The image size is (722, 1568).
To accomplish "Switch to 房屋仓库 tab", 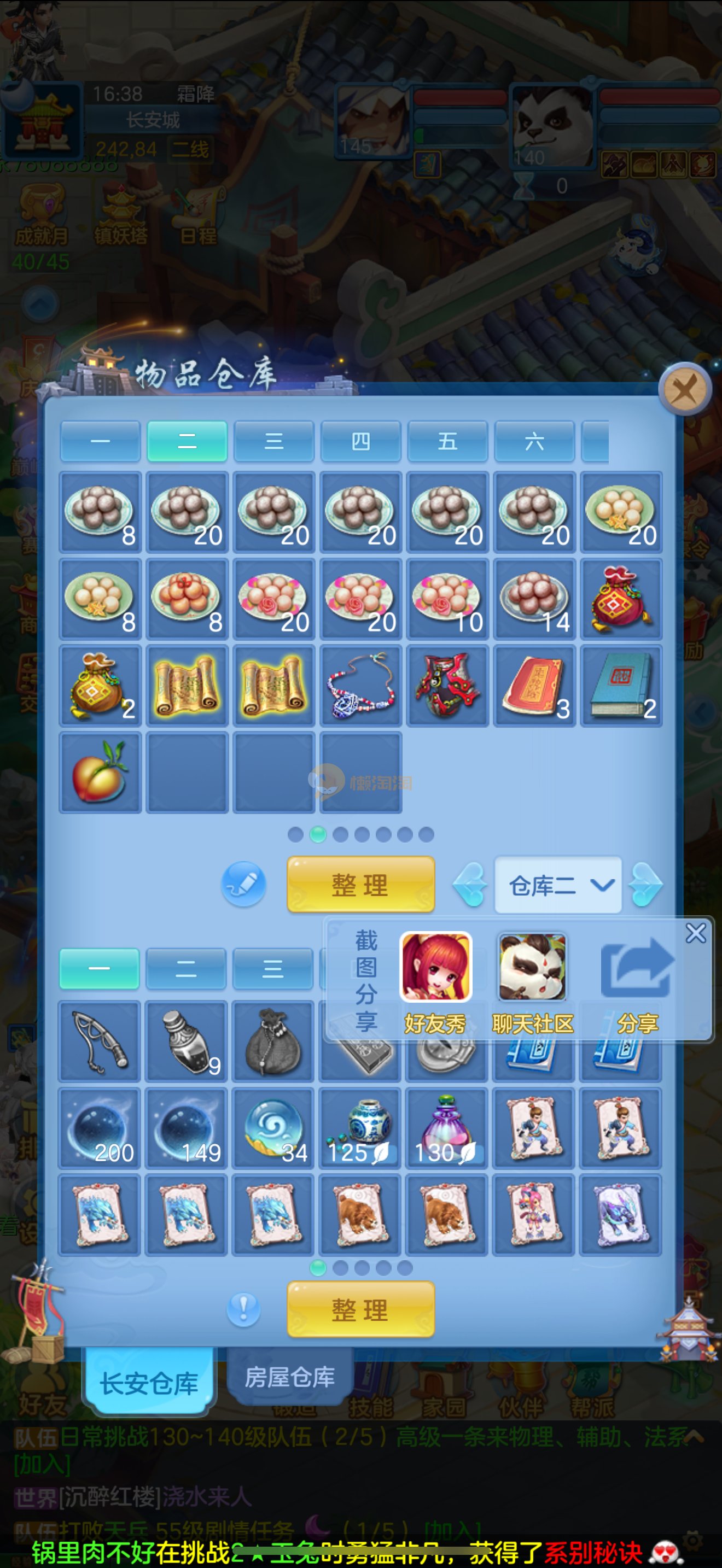I will pos(290,1377).
